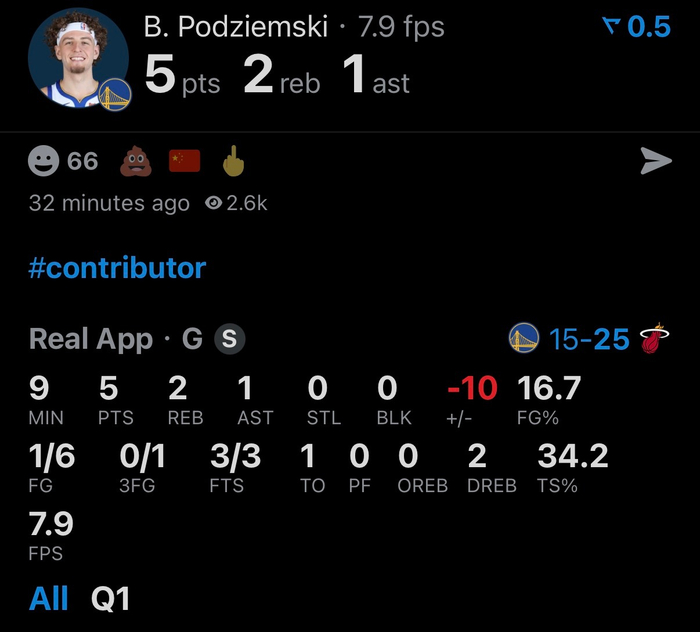Tap the middle finger emoji reaction
Image resolution: width=700 pixels, height=632 pixels.
tap(234, 161)
